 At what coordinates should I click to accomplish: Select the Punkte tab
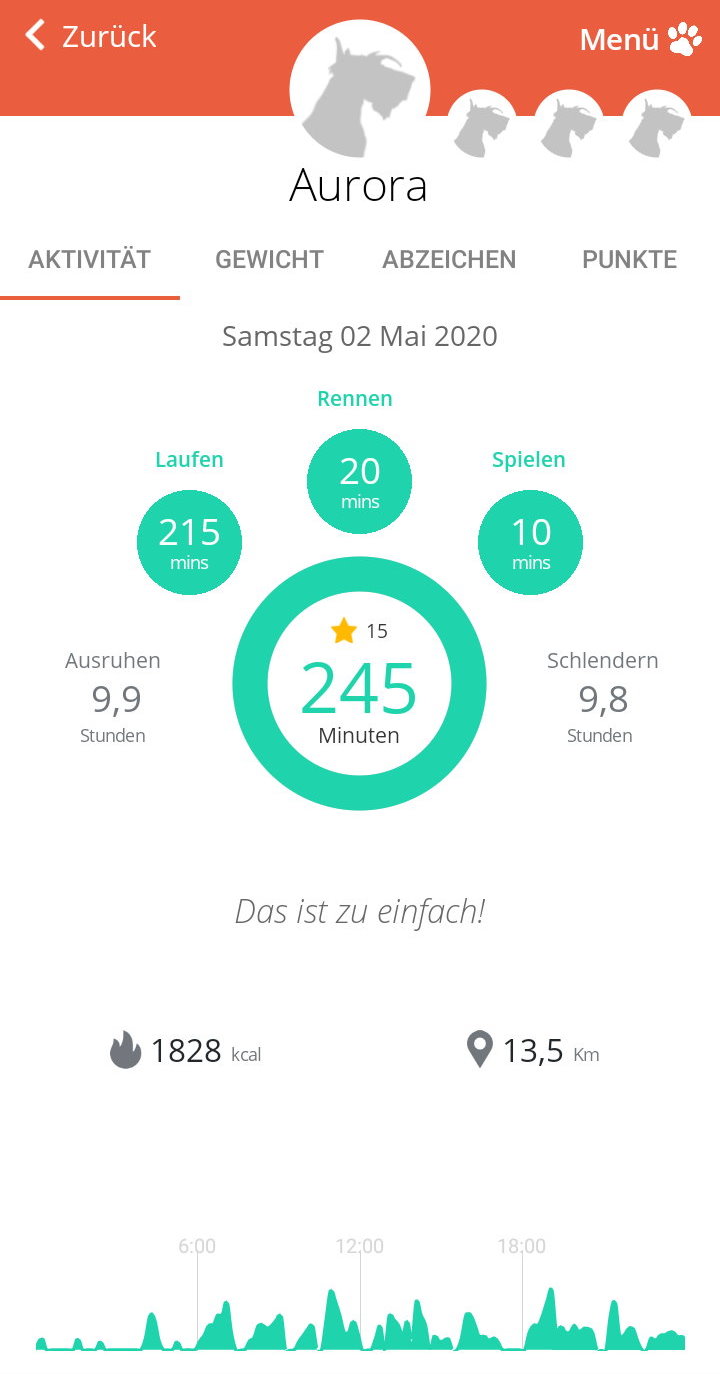tap(629, 259)
